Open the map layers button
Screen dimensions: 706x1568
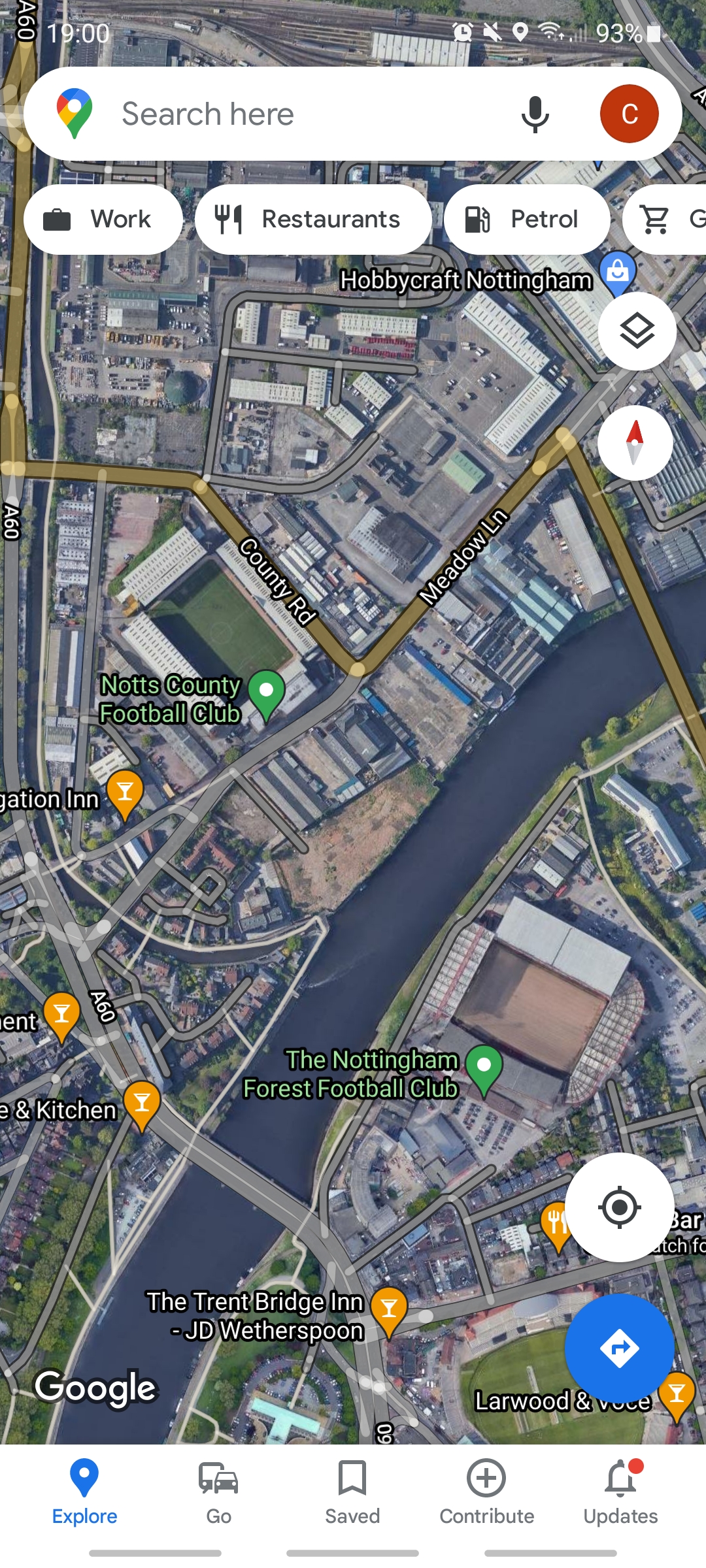(x=637, y=331)
